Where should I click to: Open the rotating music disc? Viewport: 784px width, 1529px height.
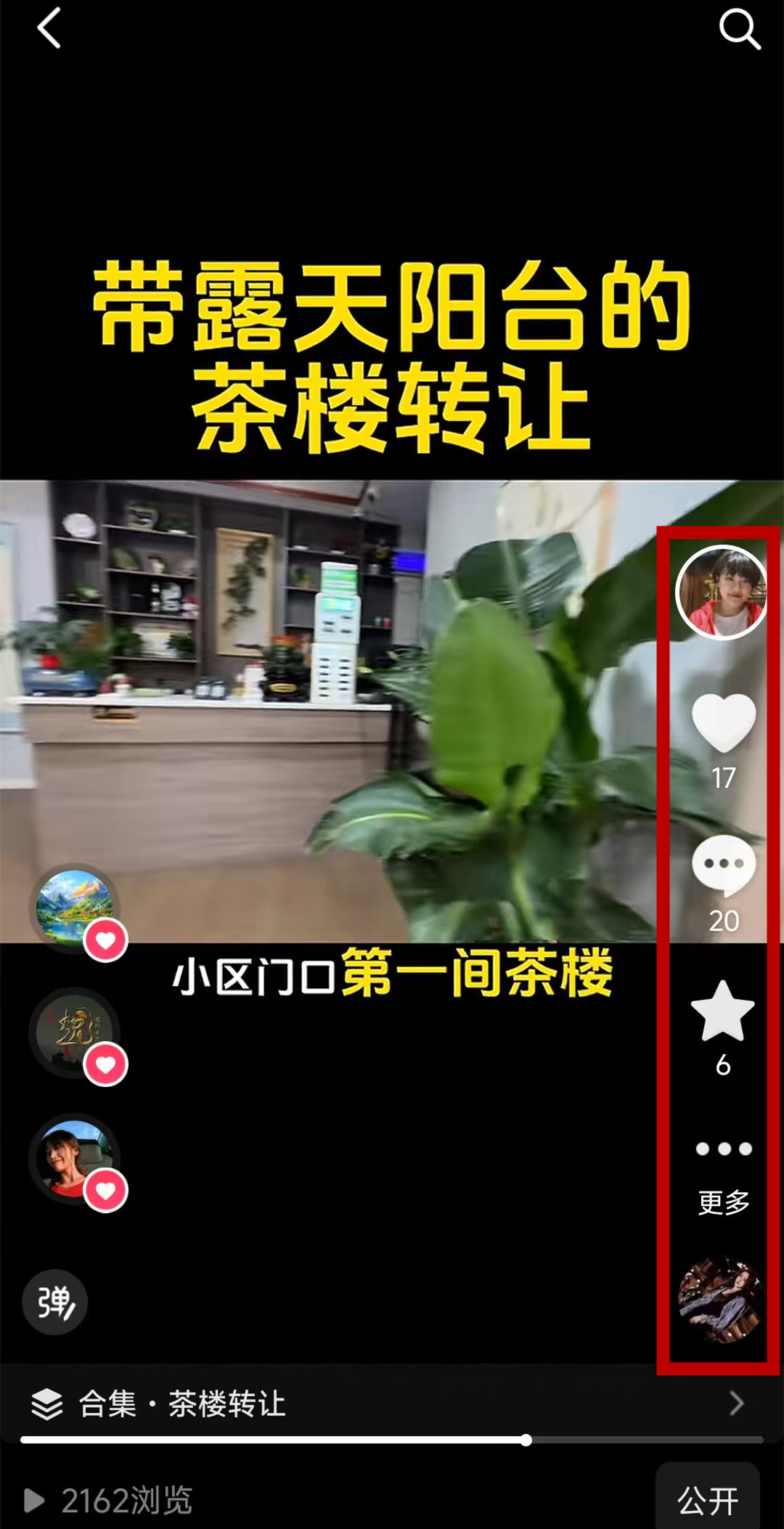click(720, 1300)
